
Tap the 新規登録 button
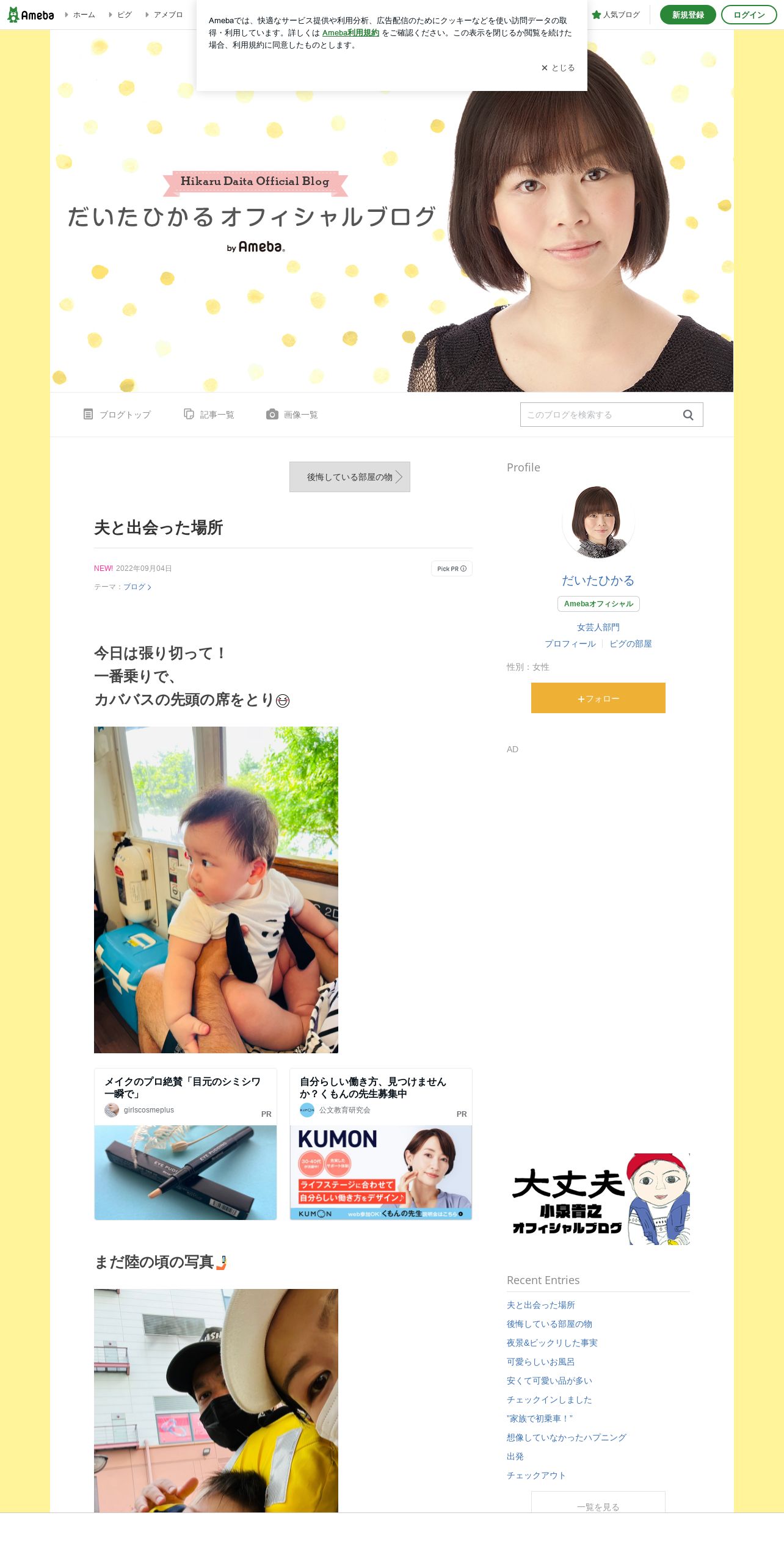688,15
